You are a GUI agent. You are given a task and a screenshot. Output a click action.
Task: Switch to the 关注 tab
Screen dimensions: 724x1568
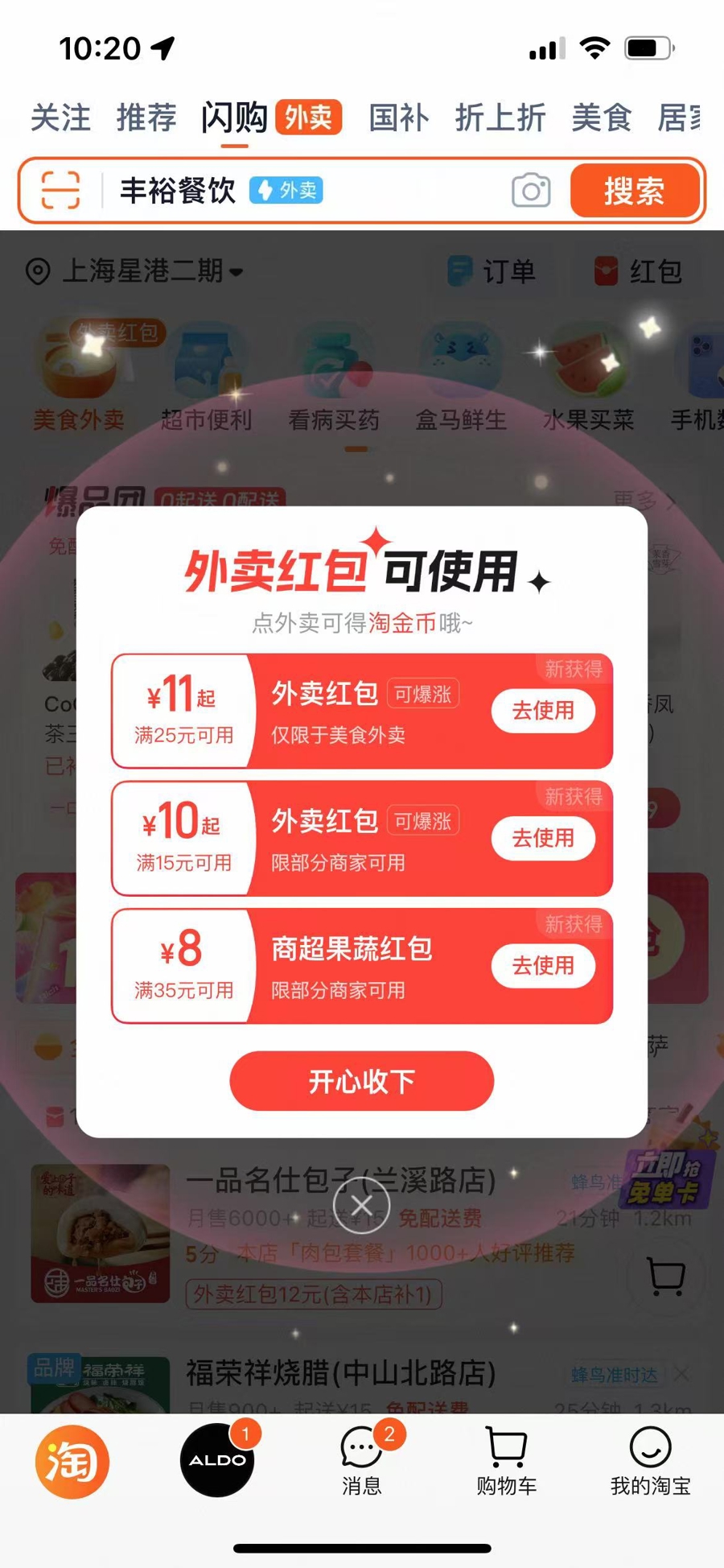[x=60, y=118]
